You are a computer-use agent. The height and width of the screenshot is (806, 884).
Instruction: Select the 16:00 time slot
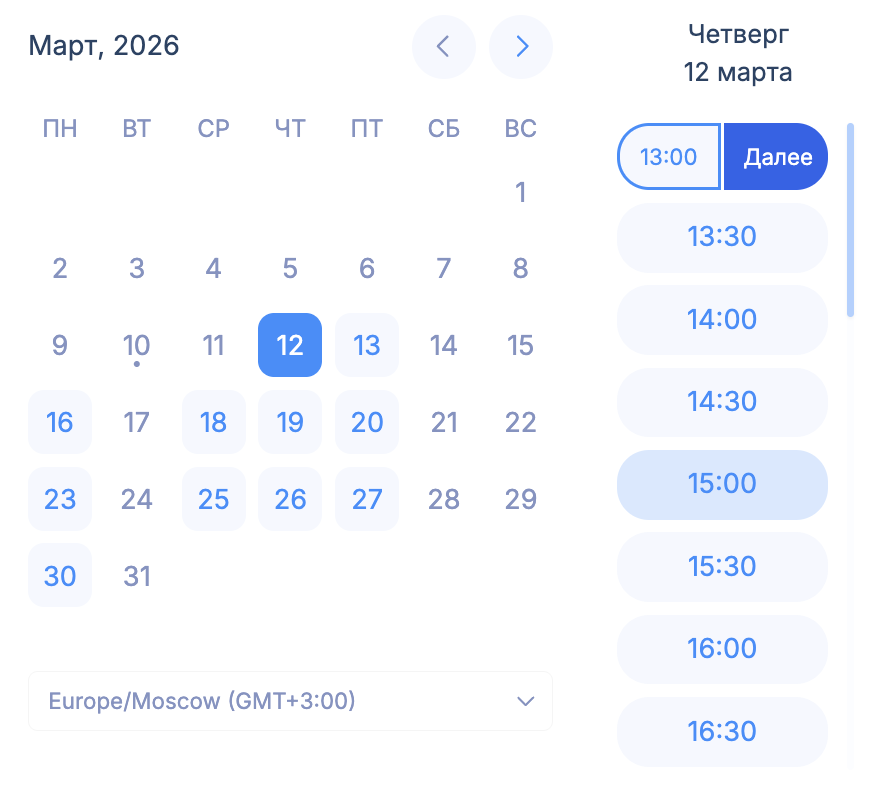pyautogui.click(x=722, y=649)
